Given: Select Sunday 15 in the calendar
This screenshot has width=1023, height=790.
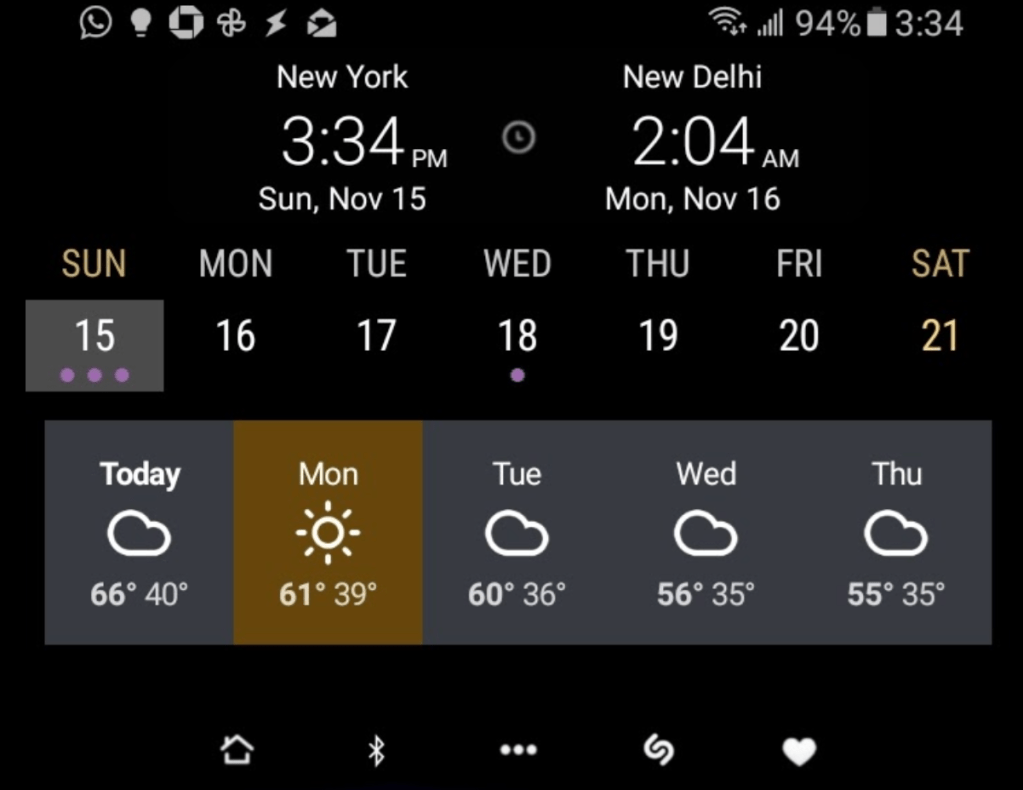Looking at the screenshot, I should coord(95,344).
